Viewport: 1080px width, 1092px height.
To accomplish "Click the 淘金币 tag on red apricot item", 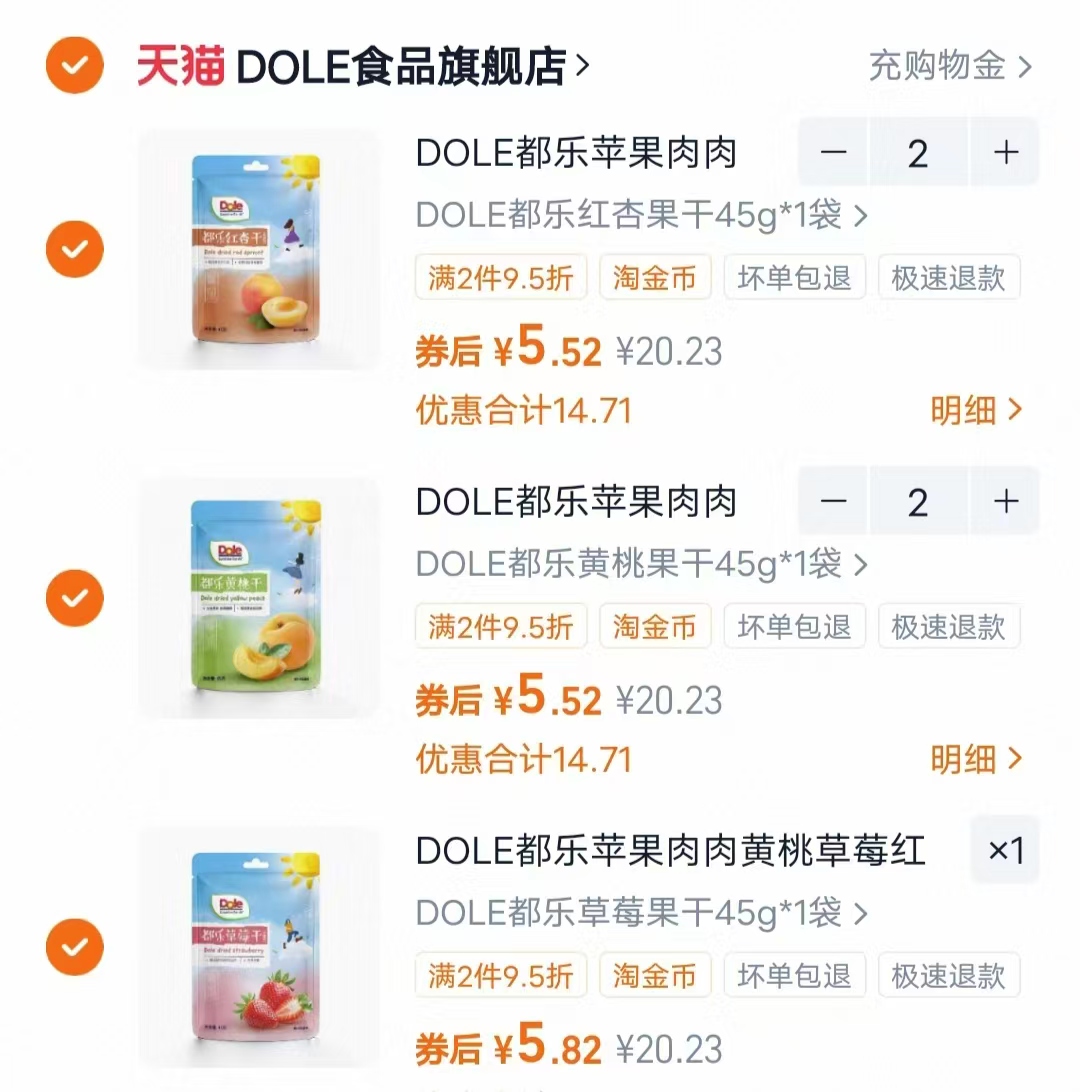I will pyautogui.click(x=655, y=278).
